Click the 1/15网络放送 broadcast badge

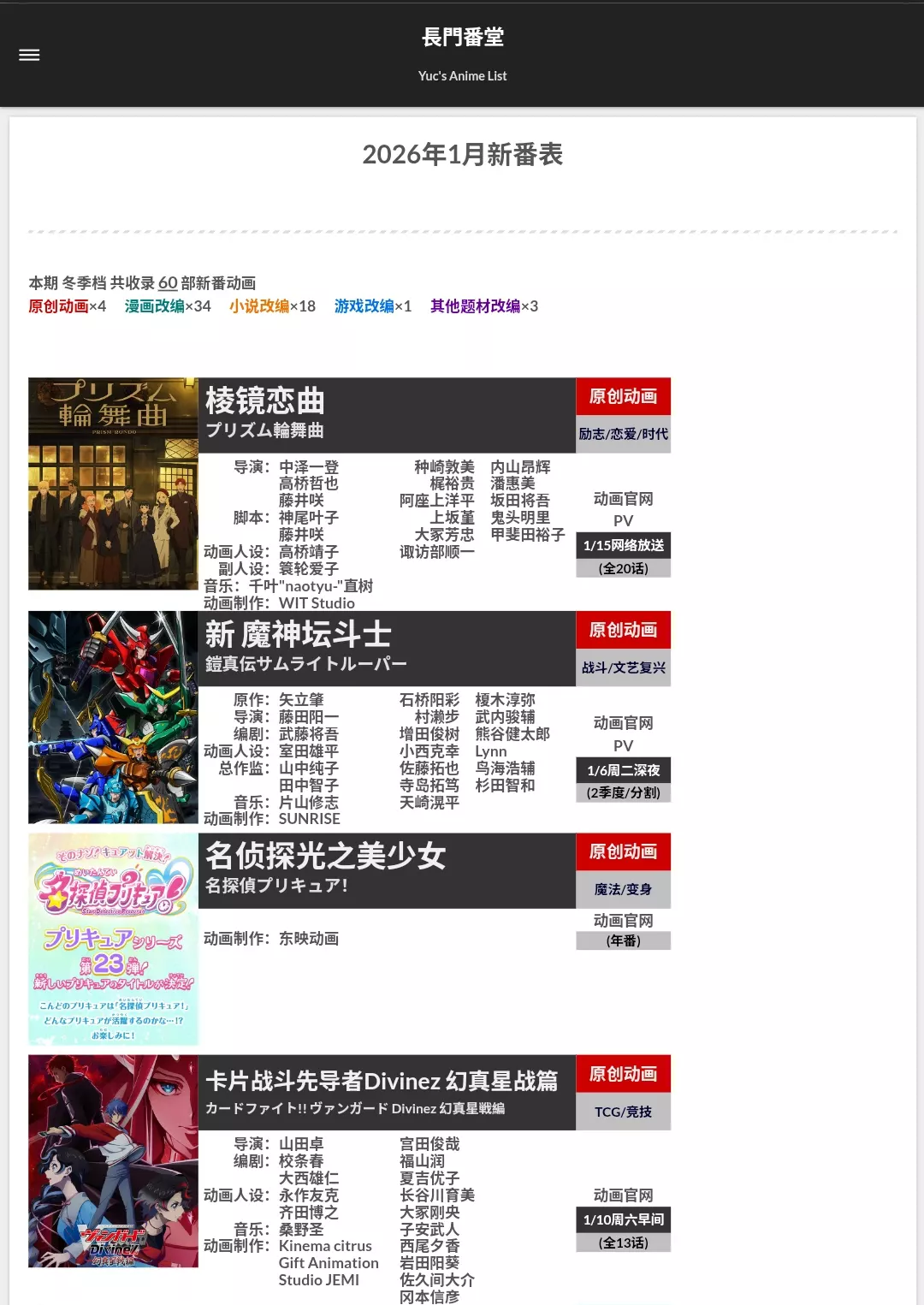point(623,544)
